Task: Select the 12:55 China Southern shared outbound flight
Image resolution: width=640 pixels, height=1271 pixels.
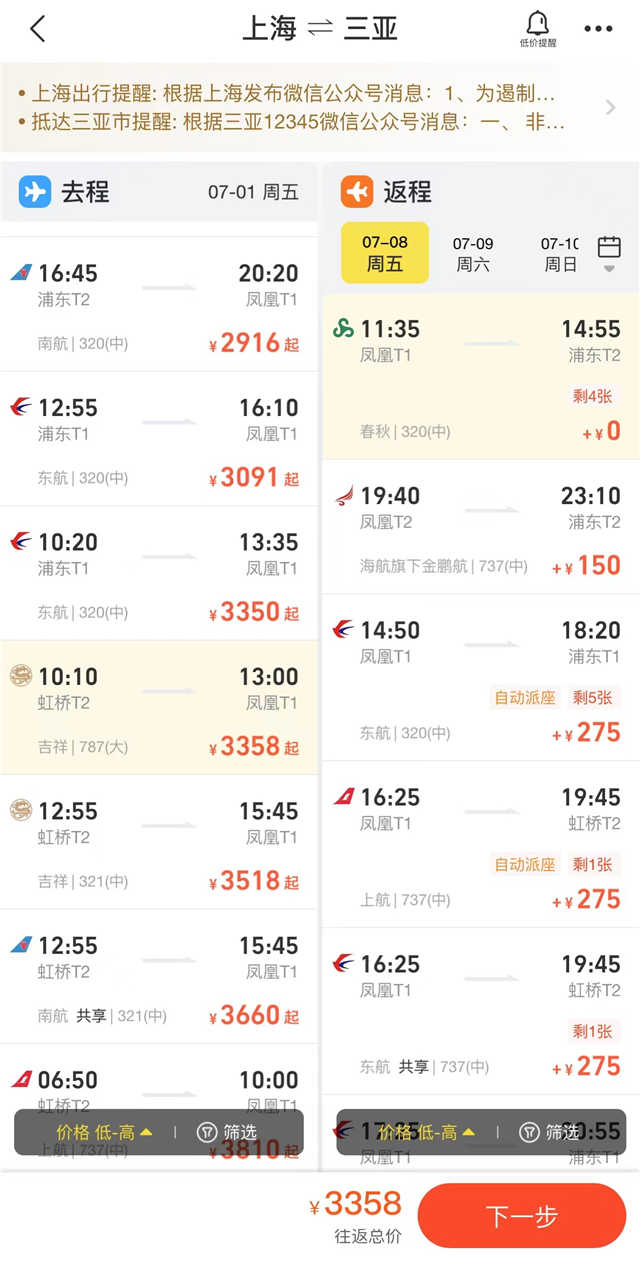Action: (x=159, y=977)
